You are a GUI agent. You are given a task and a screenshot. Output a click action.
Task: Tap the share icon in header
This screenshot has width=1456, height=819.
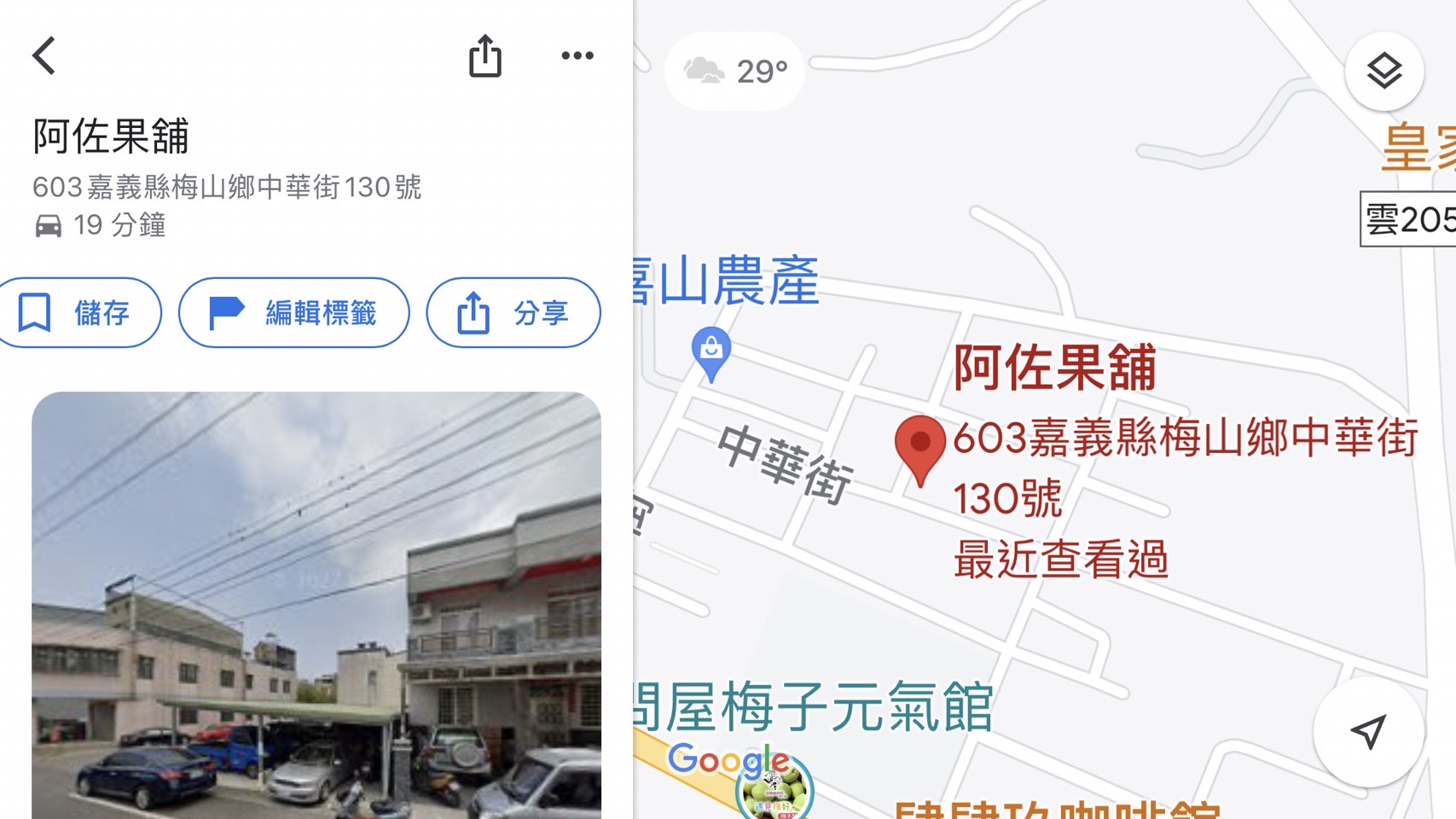point(484,56)
